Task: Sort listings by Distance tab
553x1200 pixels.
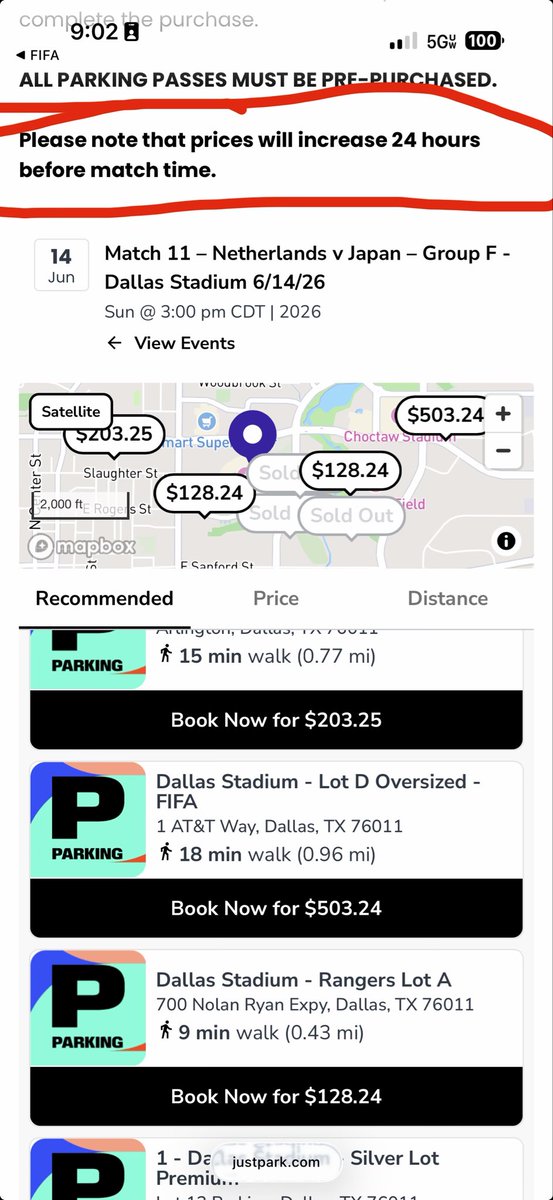Action: (447, 599)
